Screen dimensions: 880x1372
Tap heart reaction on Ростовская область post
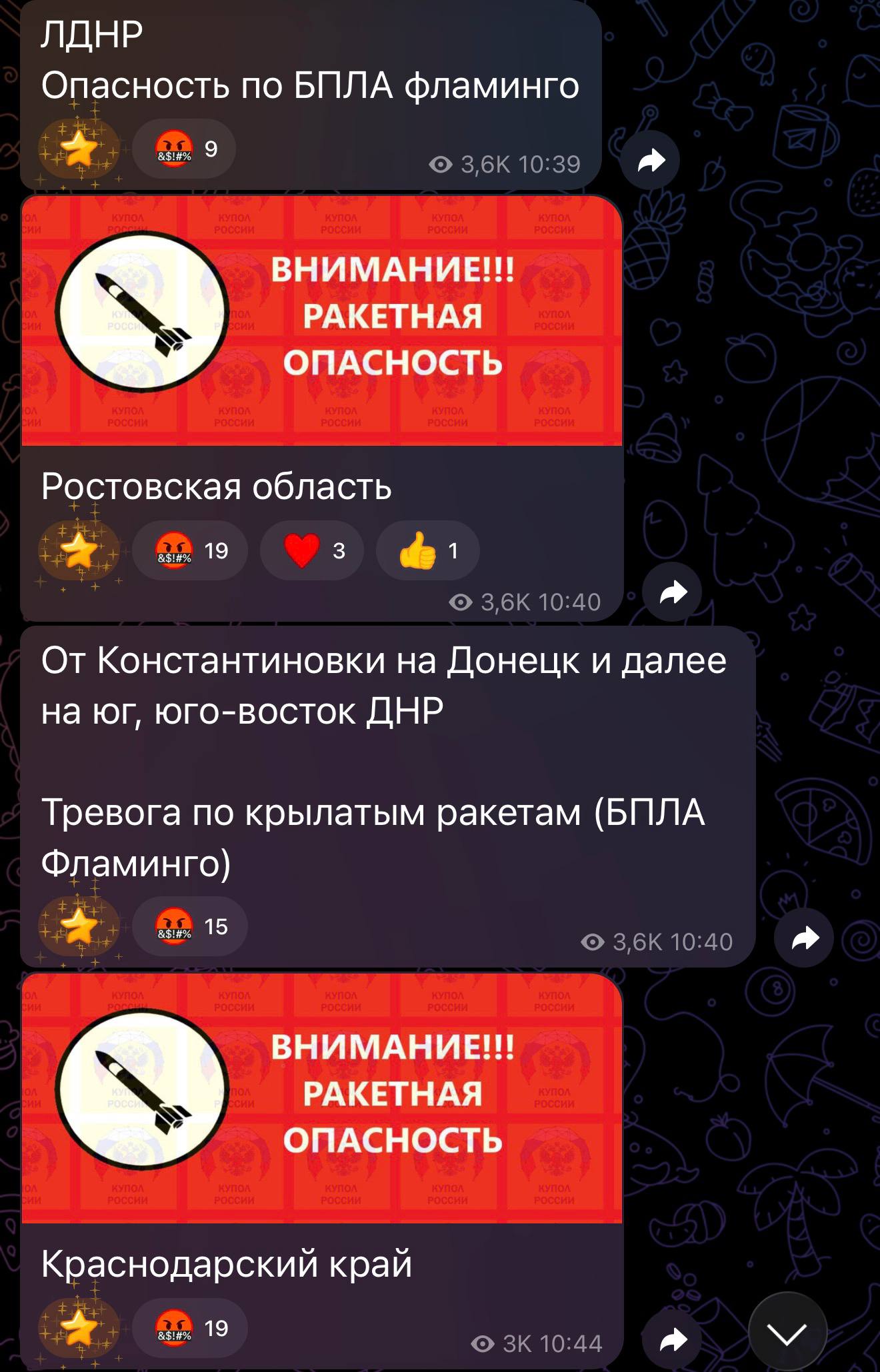(312, 550)
